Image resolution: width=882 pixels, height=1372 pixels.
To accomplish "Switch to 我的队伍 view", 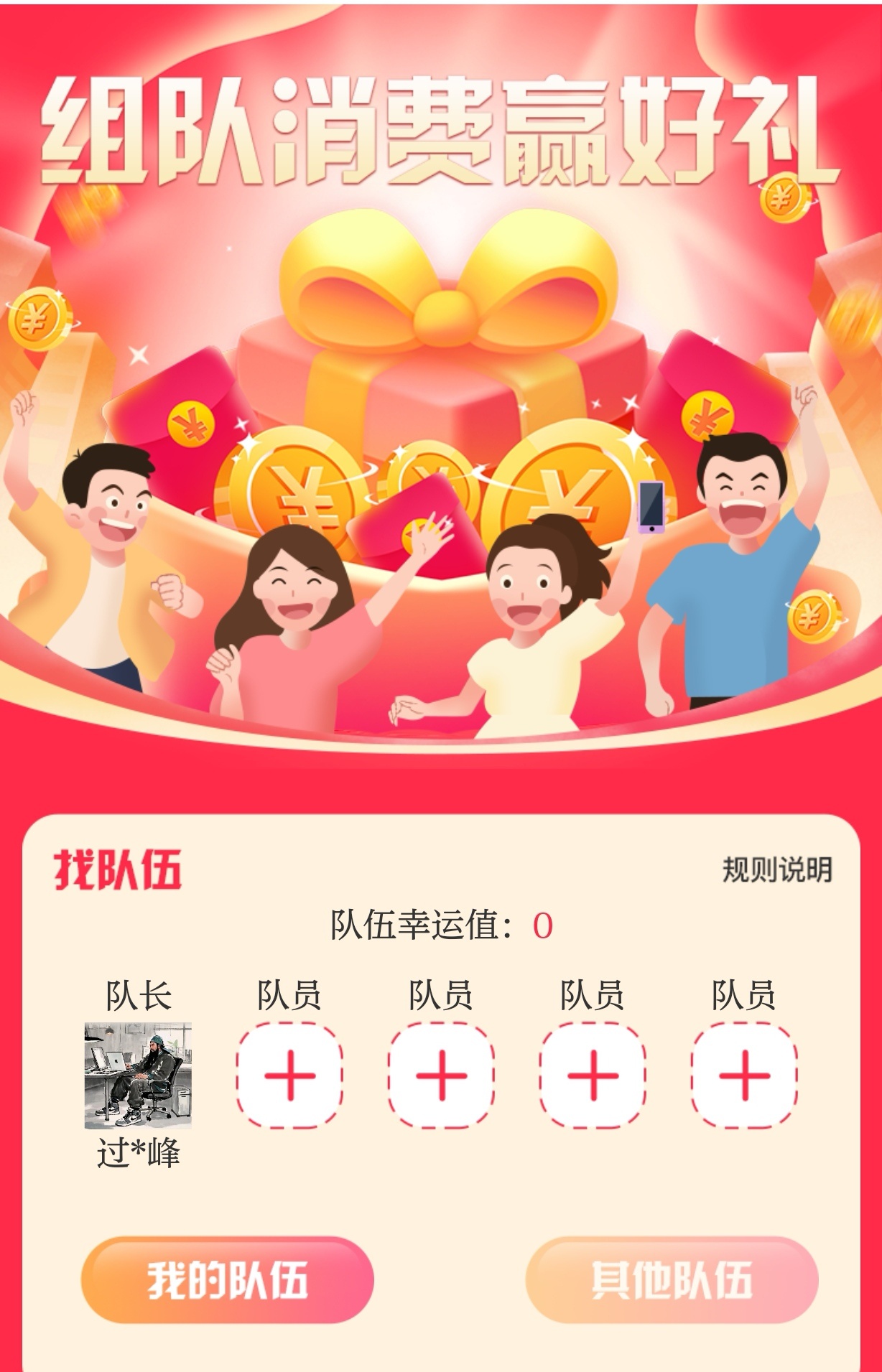I will [x=227, y=1279].
